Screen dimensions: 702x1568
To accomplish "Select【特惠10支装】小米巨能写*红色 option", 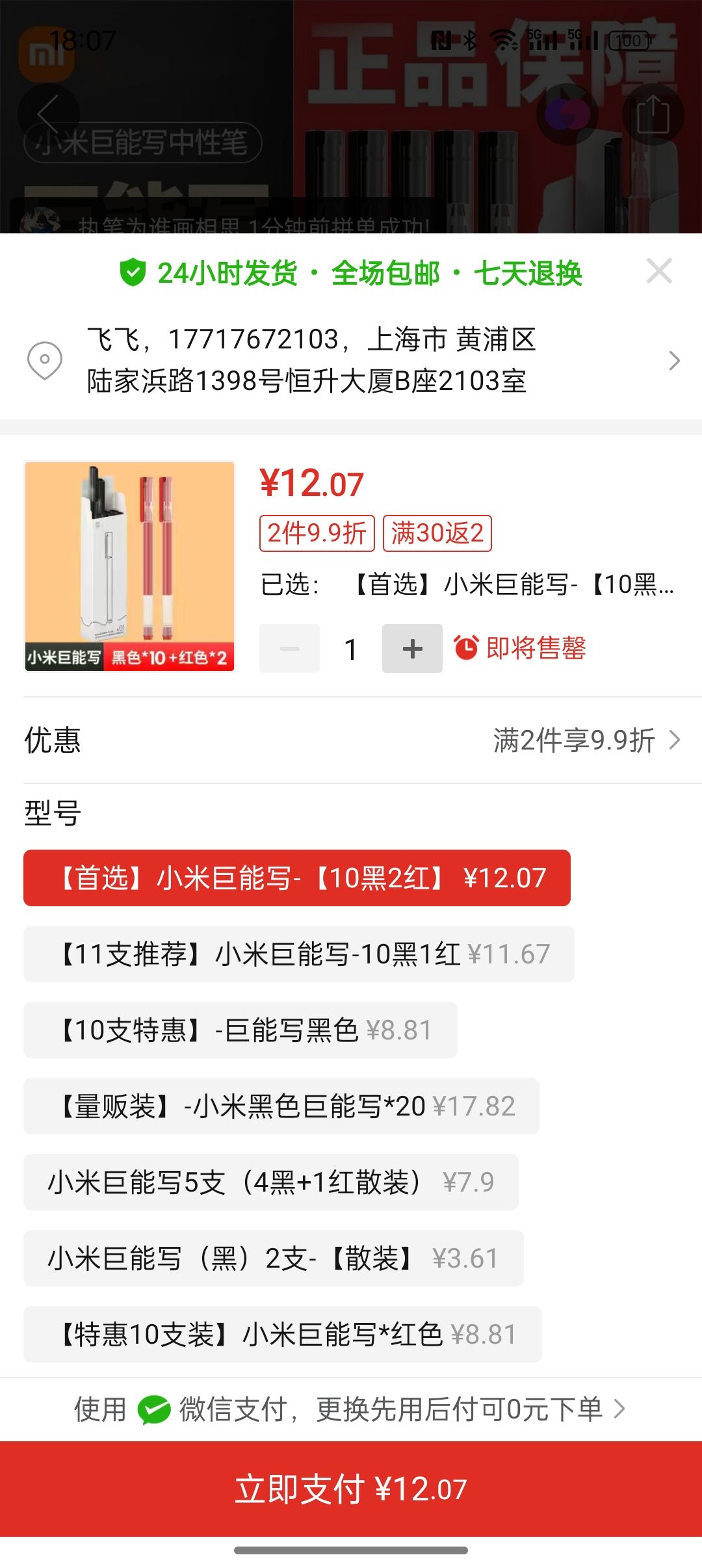I will pyautogui.click(x=283, y=1334).
